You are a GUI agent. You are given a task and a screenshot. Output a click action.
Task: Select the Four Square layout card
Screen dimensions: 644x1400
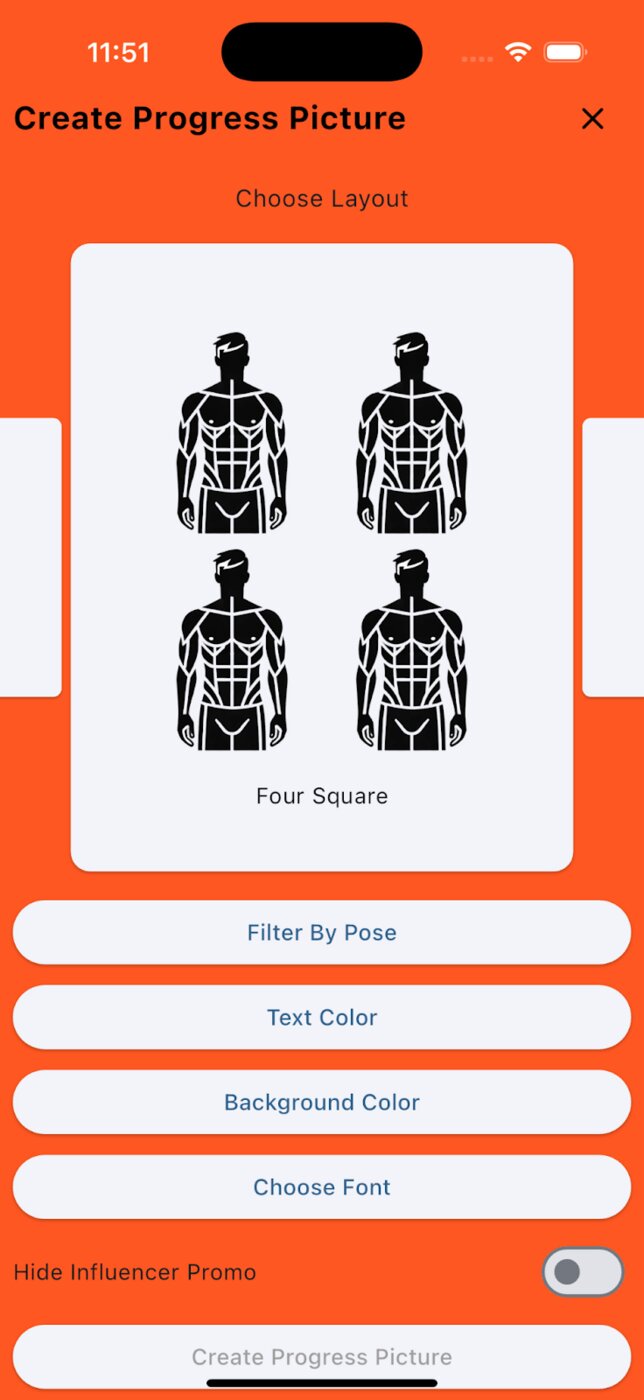point(322,557)
